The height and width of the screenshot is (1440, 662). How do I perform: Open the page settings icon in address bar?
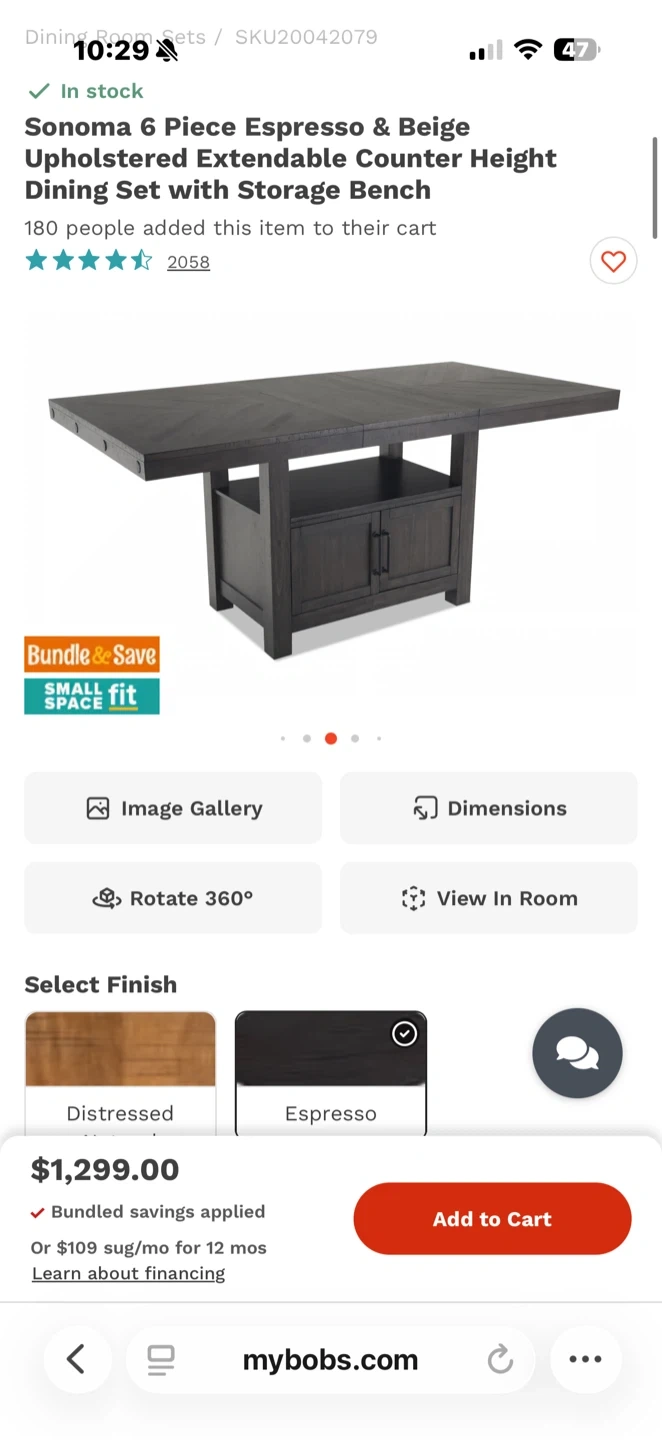(161, 1359)
